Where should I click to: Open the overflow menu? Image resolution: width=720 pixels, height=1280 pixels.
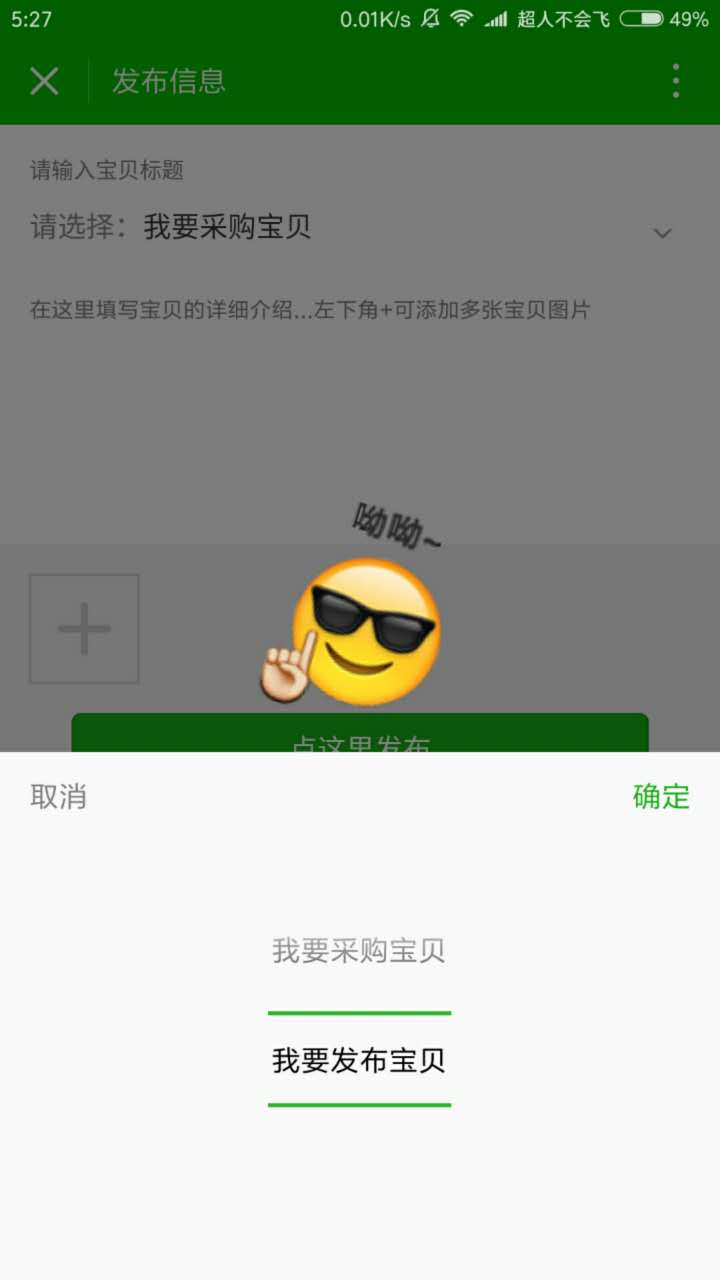676,81
